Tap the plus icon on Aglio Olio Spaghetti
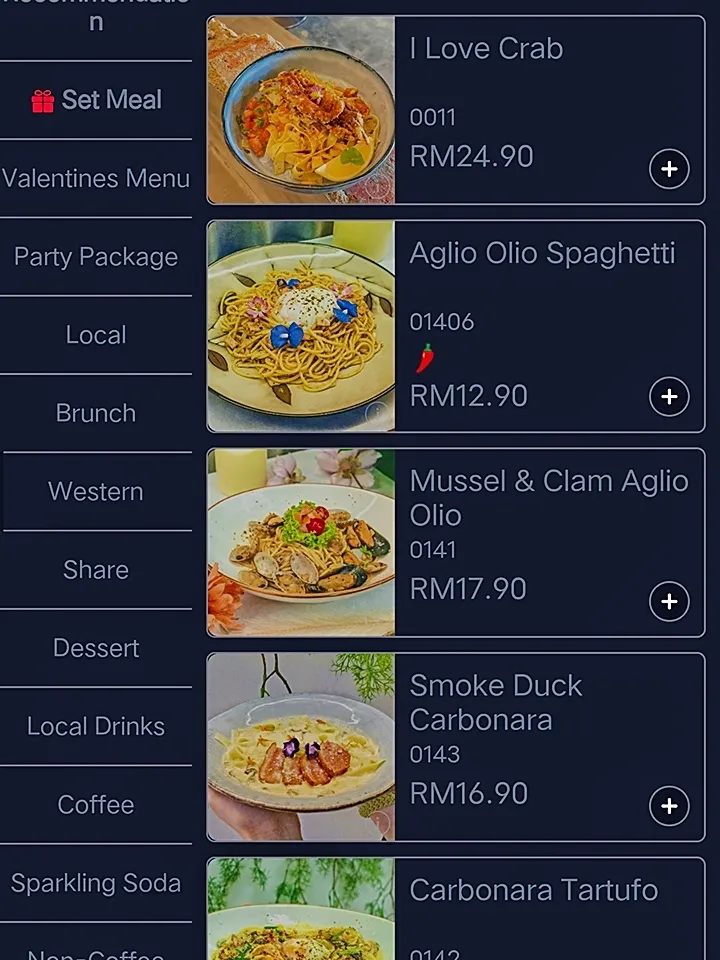This screenshot has height=960, width=720. [668, 396]
